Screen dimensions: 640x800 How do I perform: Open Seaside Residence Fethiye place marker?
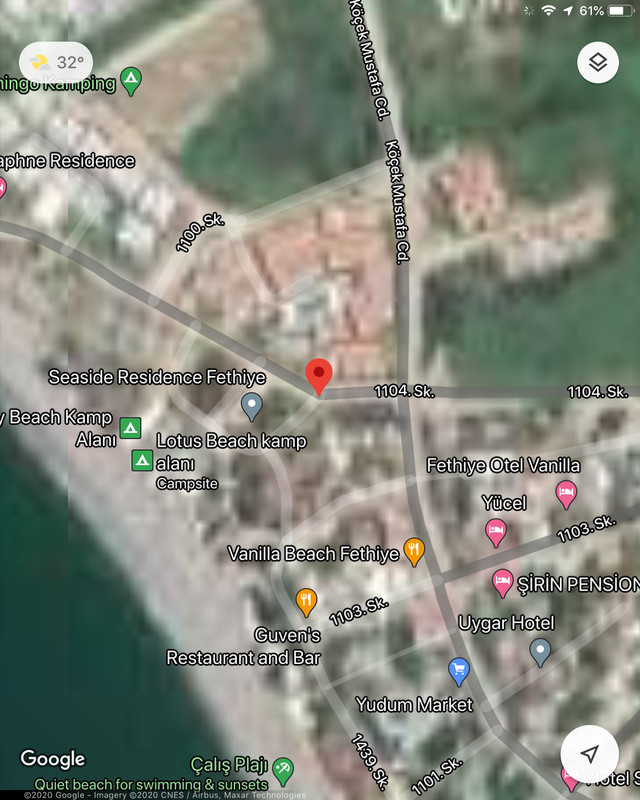(x=252, y=406)
